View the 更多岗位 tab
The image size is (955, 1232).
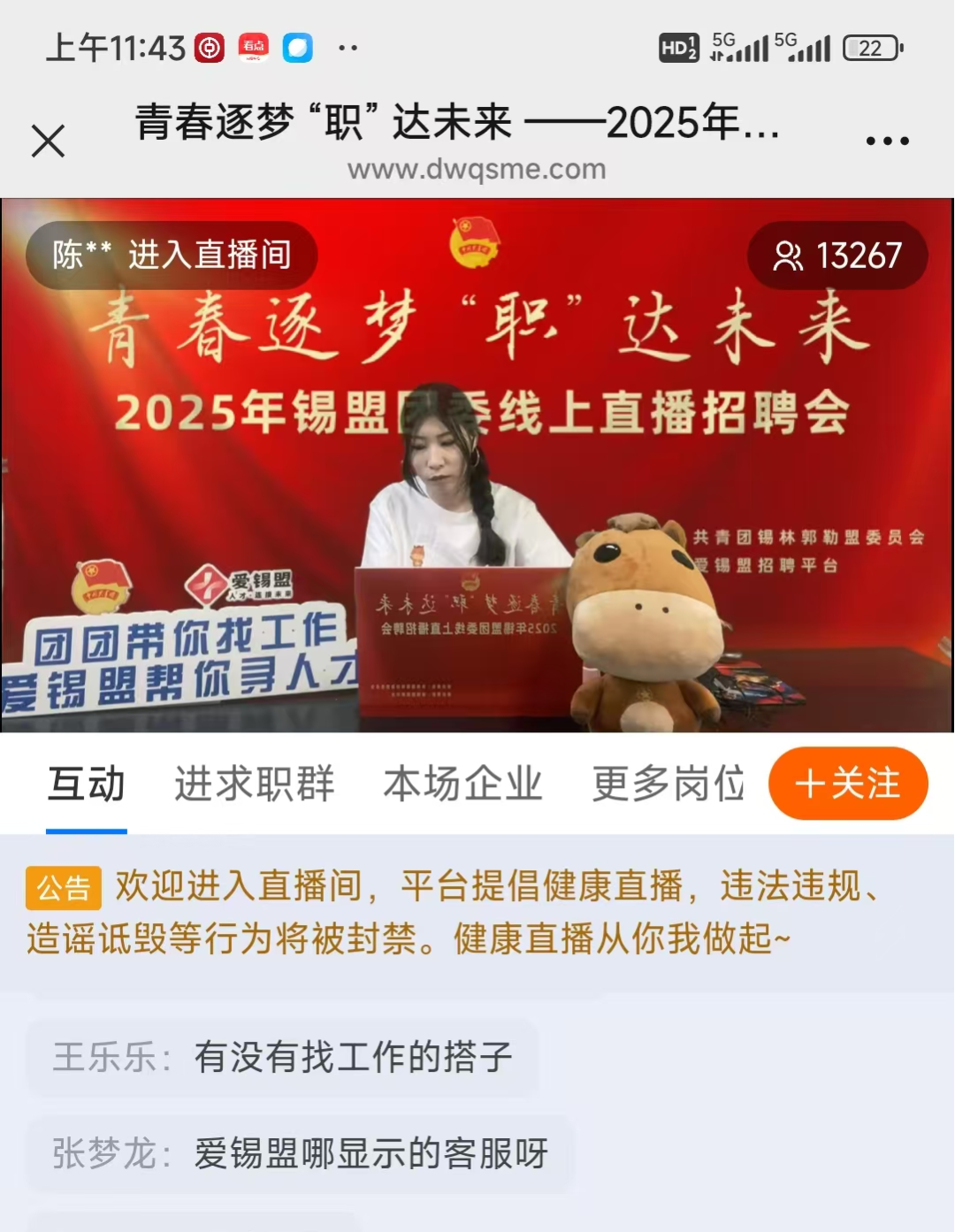668,784
